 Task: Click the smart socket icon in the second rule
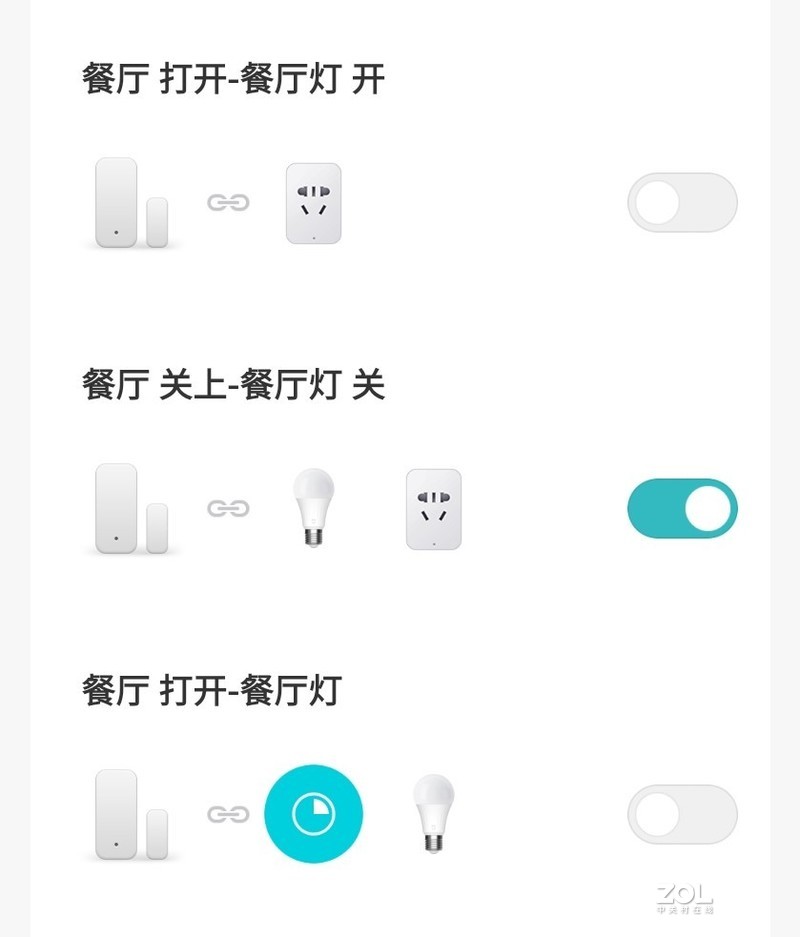click(434, 508)
